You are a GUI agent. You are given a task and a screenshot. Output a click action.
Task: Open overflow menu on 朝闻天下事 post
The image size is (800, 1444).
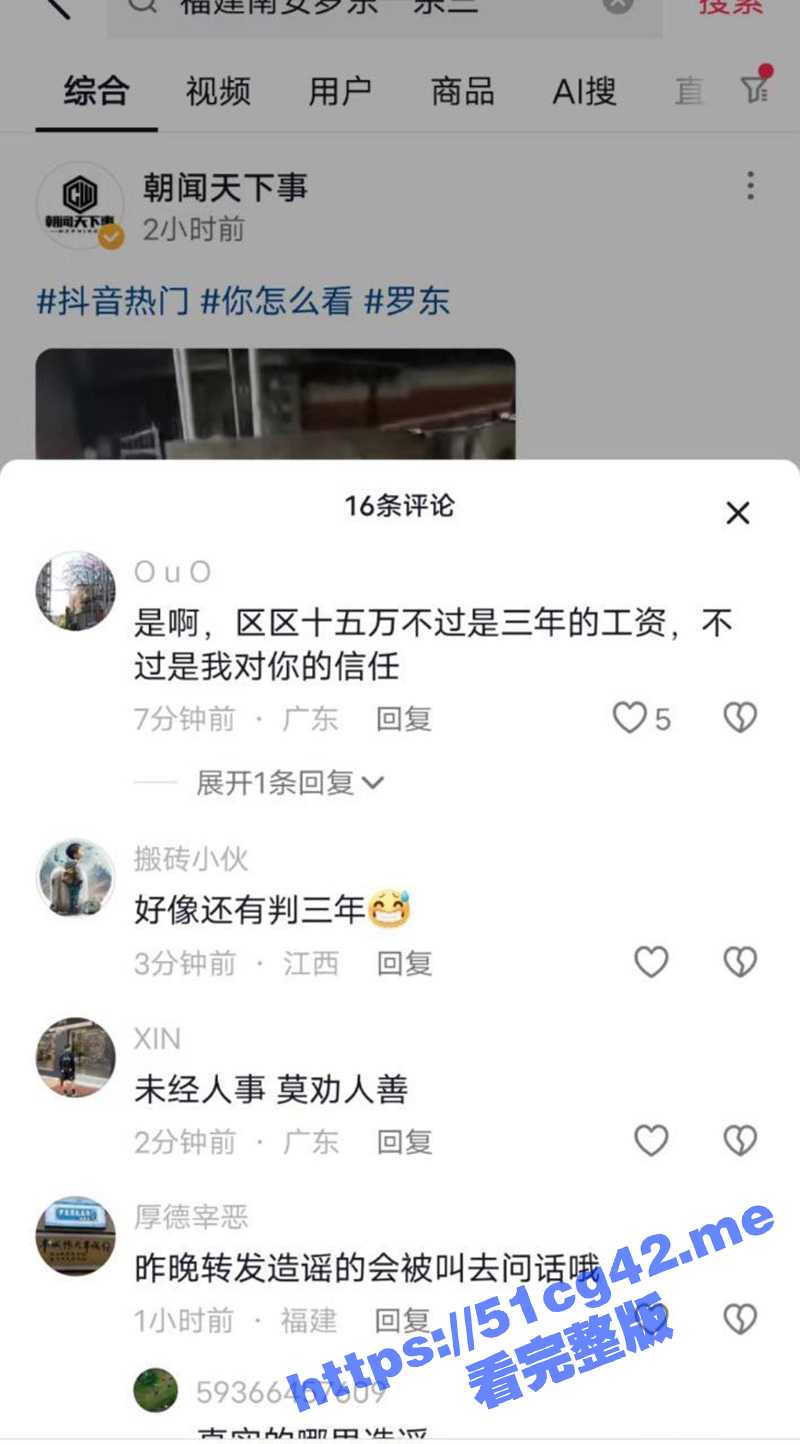750,186
